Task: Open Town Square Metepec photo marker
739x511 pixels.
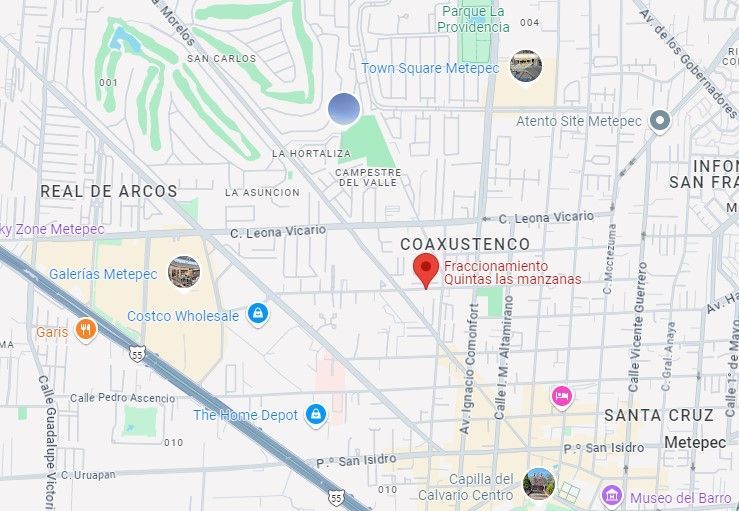Action: click(526, 66)
